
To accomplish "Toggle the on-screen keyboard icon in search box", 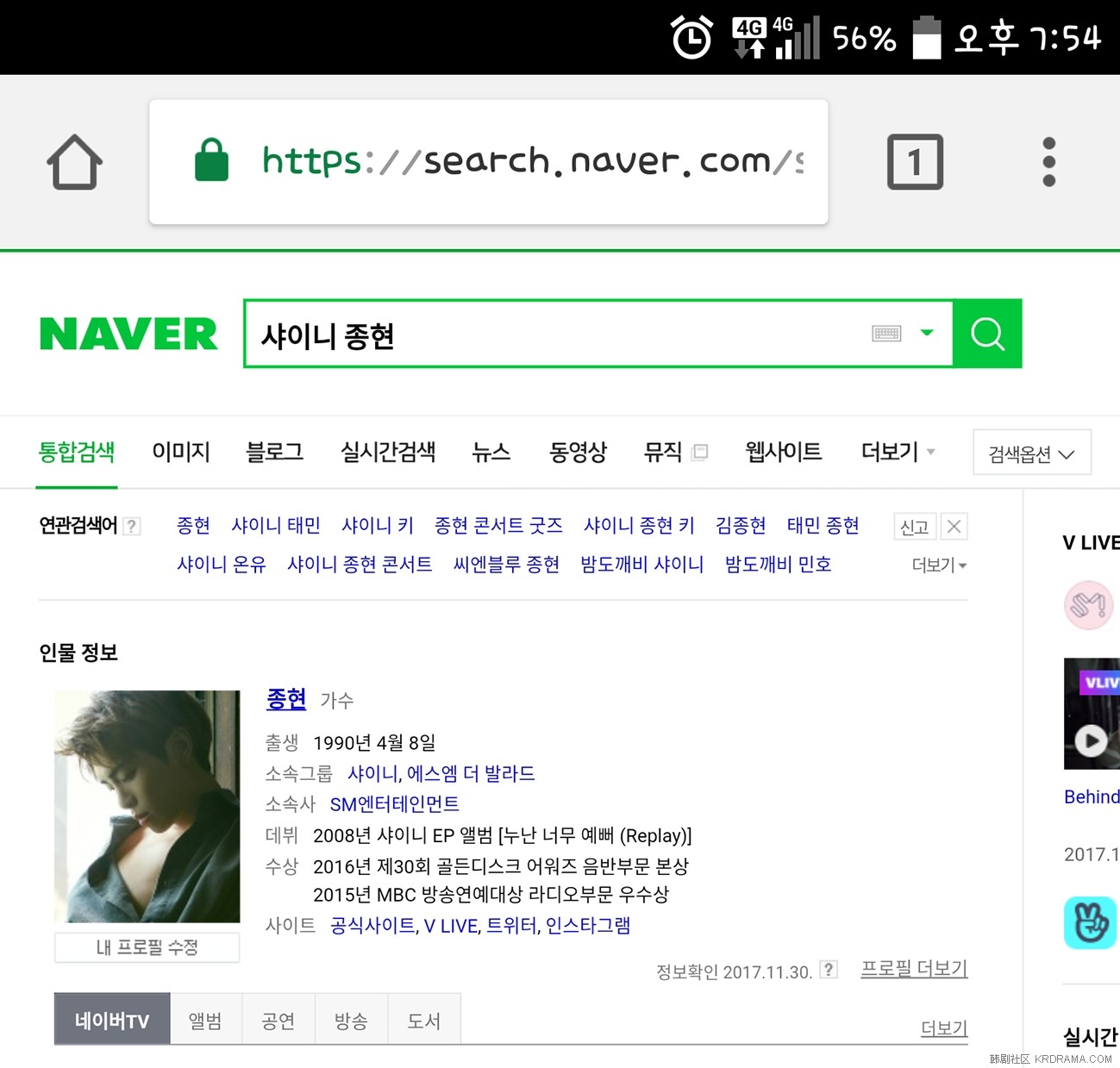I will click(886, 334).
